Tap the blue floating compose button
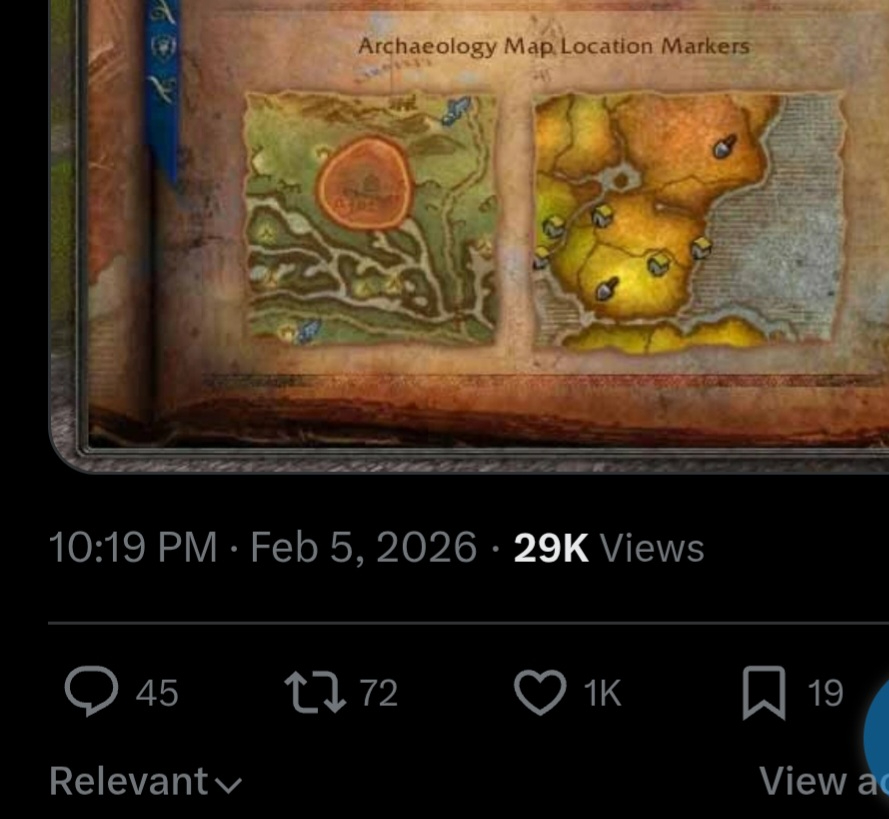The width and height of the screenshot is (889, 819). [x=877, y=732]
